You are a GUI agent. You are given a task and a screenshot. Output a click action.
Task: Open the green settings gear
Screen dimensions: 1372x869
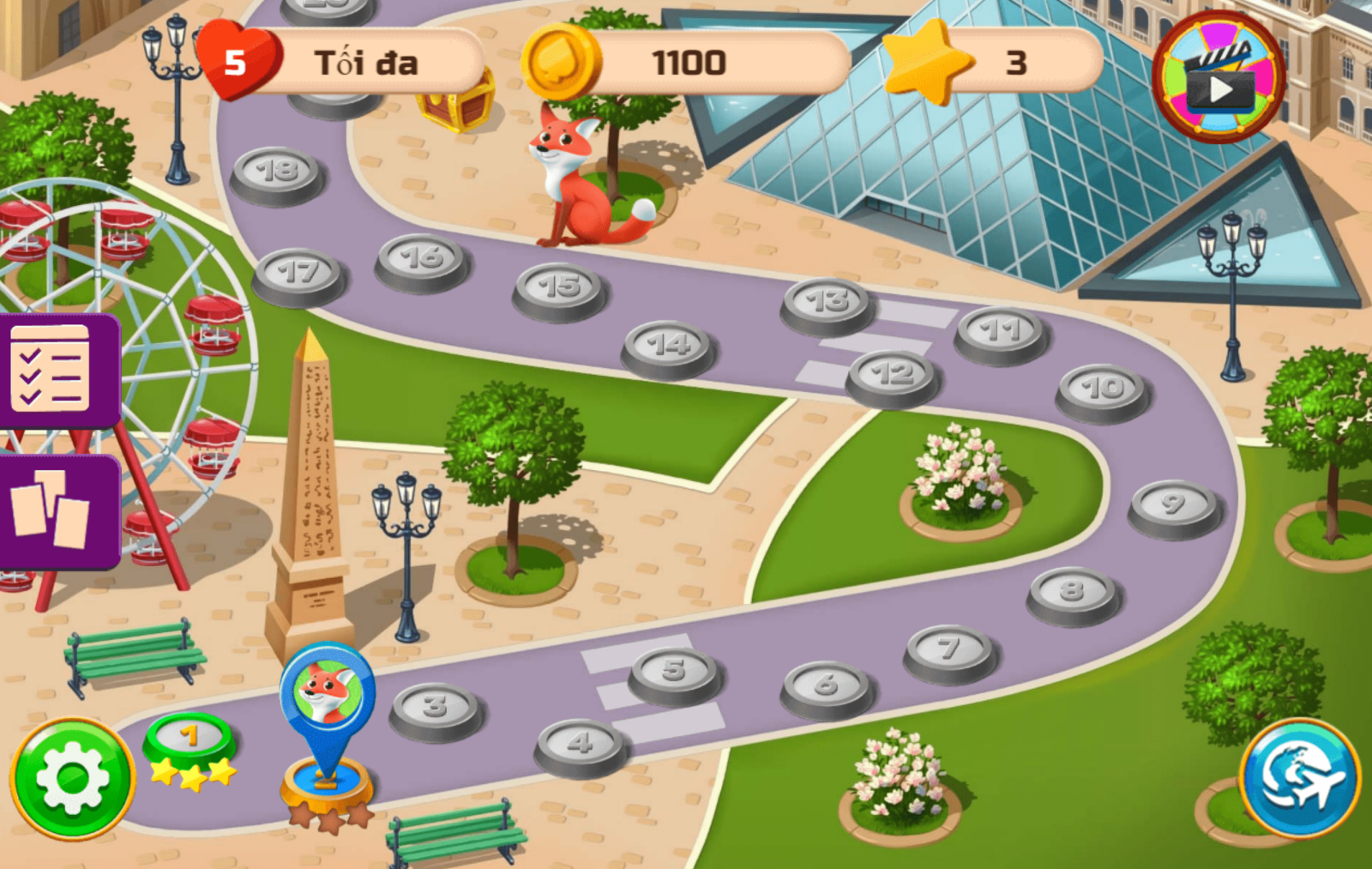pyautogui.click(x=72, y=778)
